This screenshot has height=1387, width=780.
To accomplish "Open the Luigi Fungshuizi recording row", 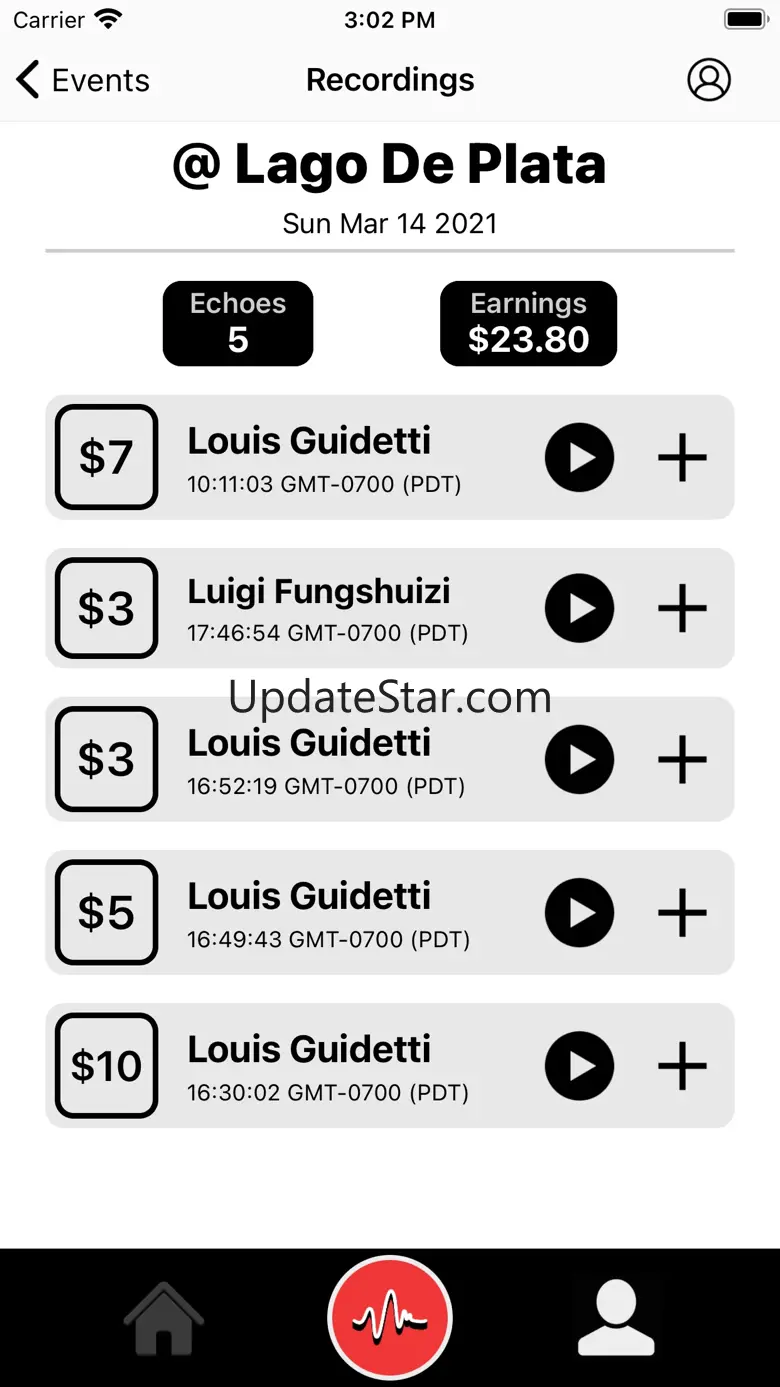I will [x=390, y=608].
